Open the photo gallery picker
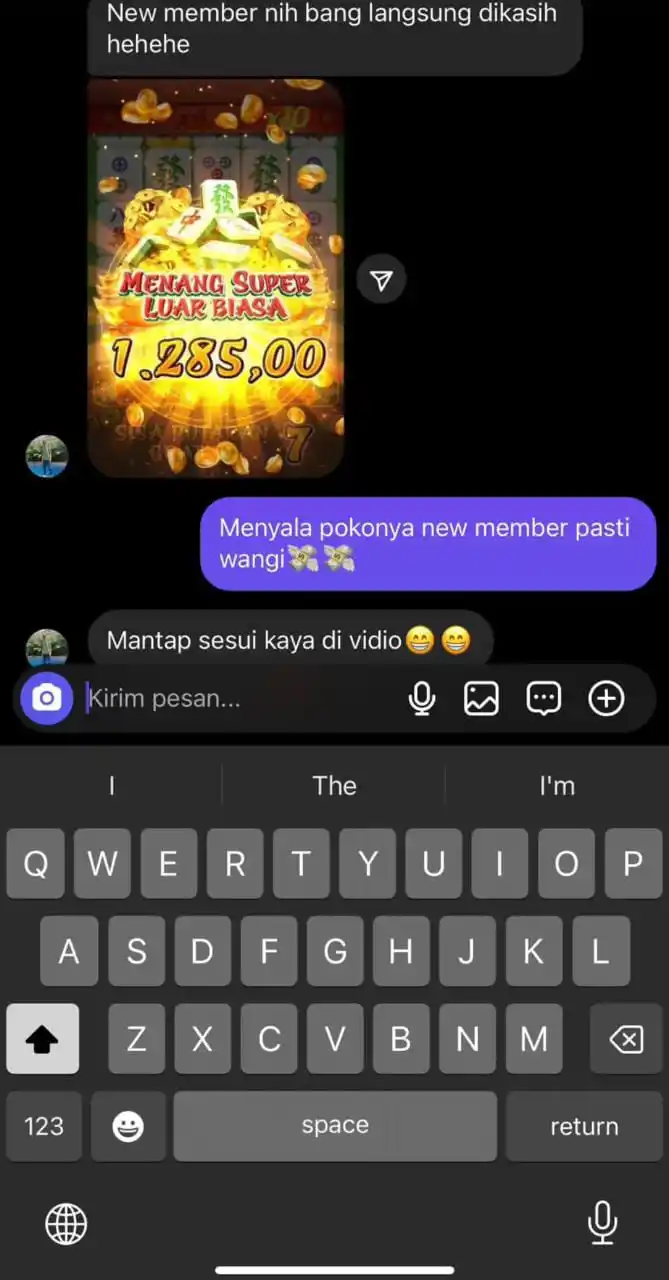This screenshot has height=1280, width=669. (x=481, y=698)
